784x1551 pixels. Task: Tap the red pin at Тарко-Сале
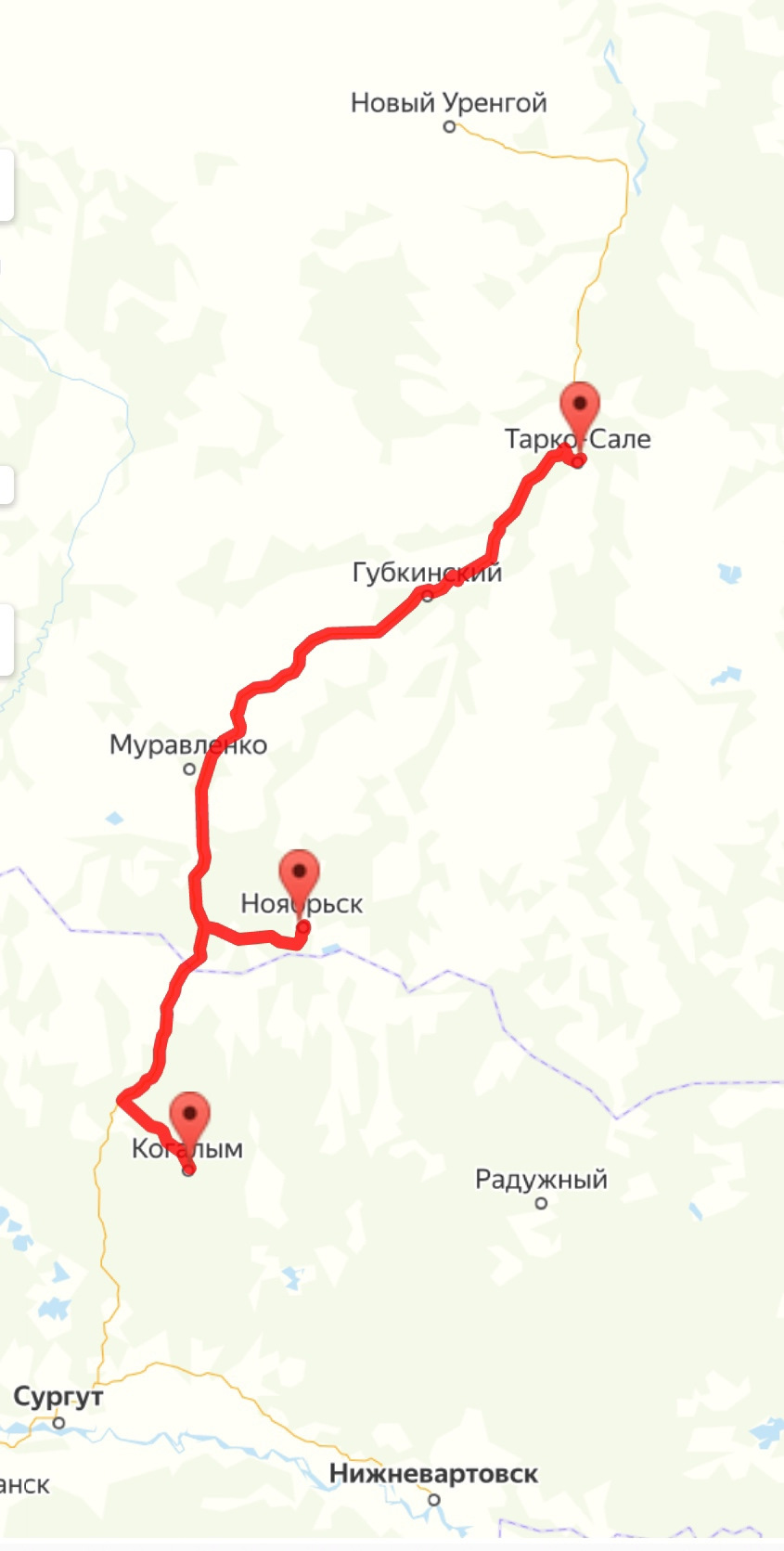coord(580,408)
